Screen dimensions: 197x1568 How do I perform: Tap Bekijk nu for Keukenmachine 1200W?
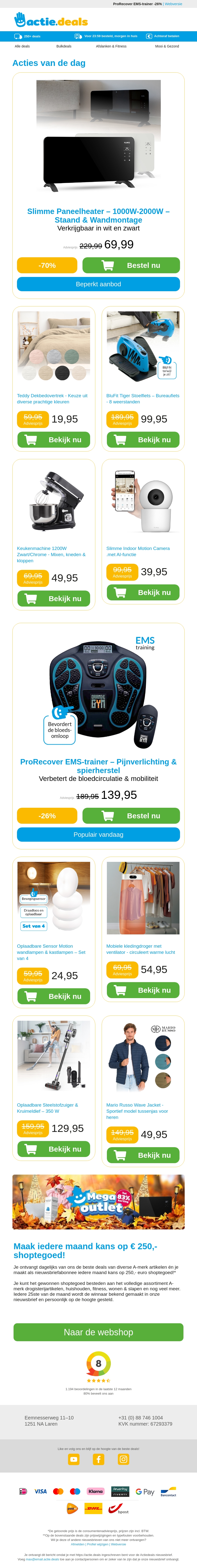[x=54, y=598]
